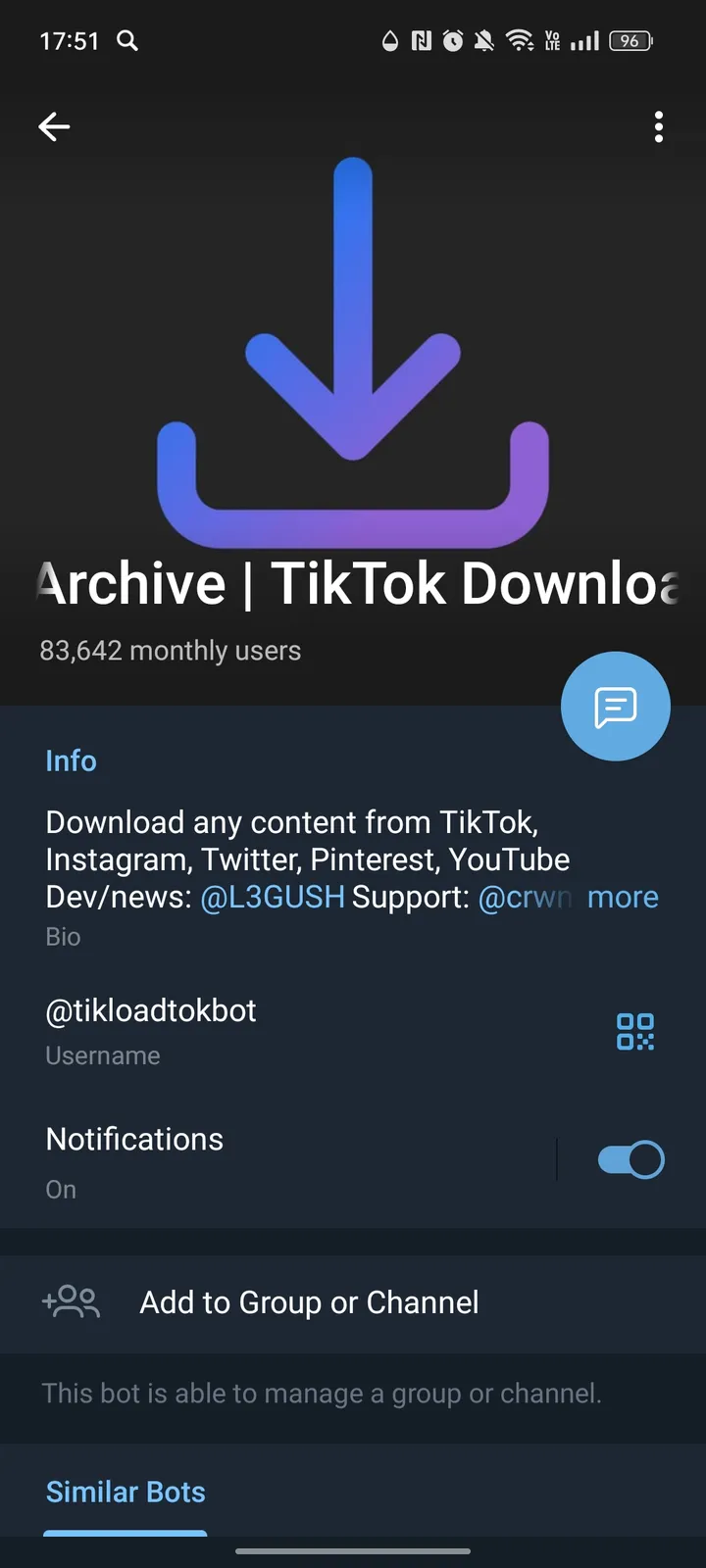706x1568 pixels.
Task: Open the three-dot overflow menu
Action: point(658,126)
